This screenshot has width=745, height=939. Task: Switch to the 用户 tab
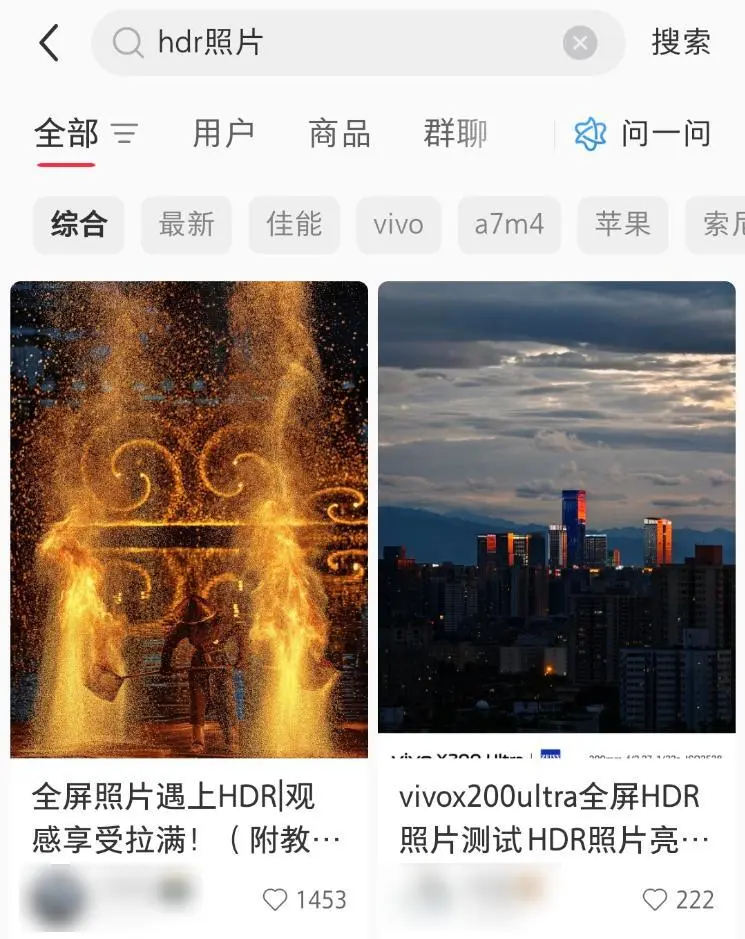point(223,131)
